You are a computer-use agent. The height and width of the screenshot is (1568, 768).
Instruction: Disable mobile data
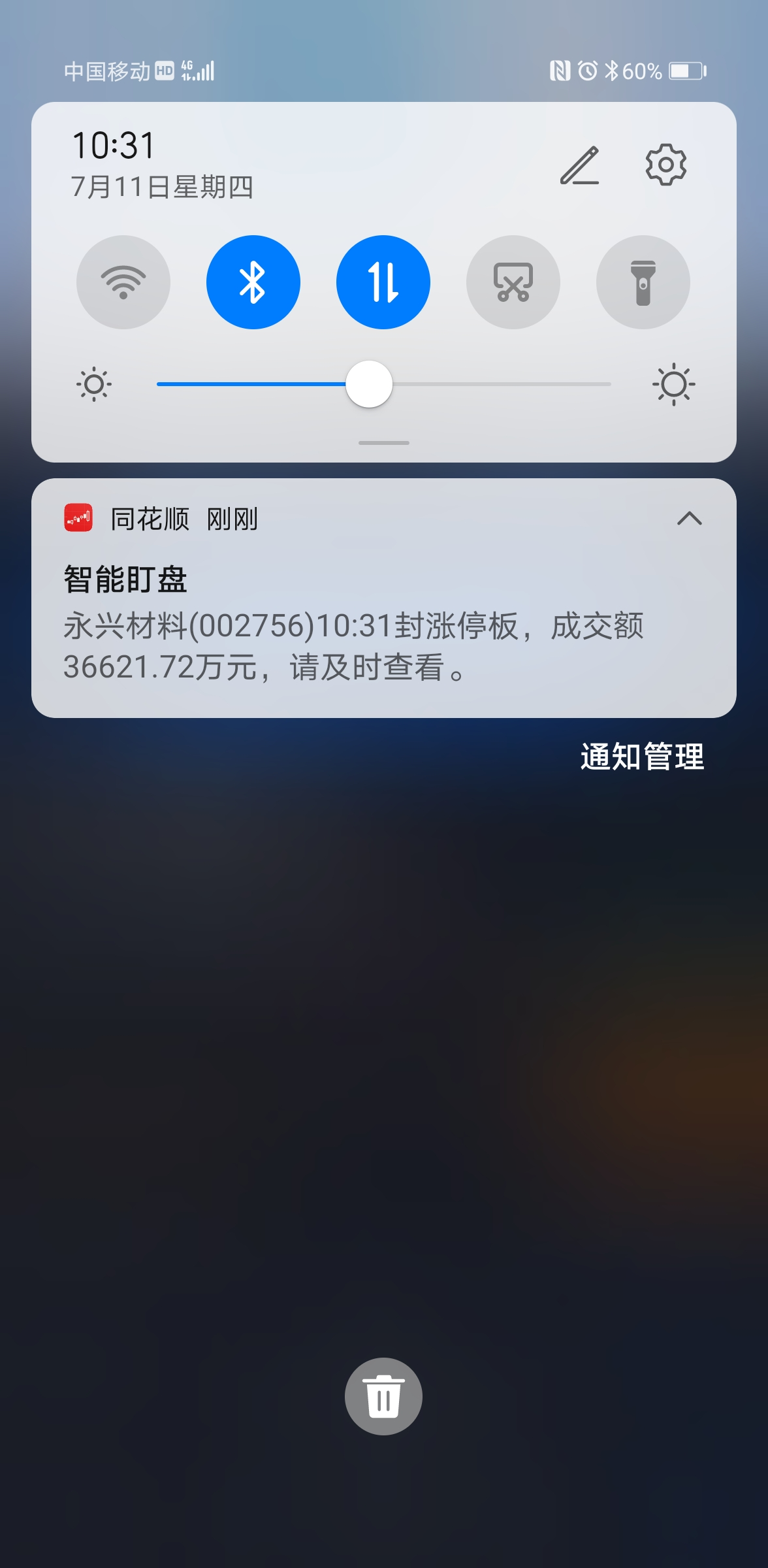click(x=383, y=282)
